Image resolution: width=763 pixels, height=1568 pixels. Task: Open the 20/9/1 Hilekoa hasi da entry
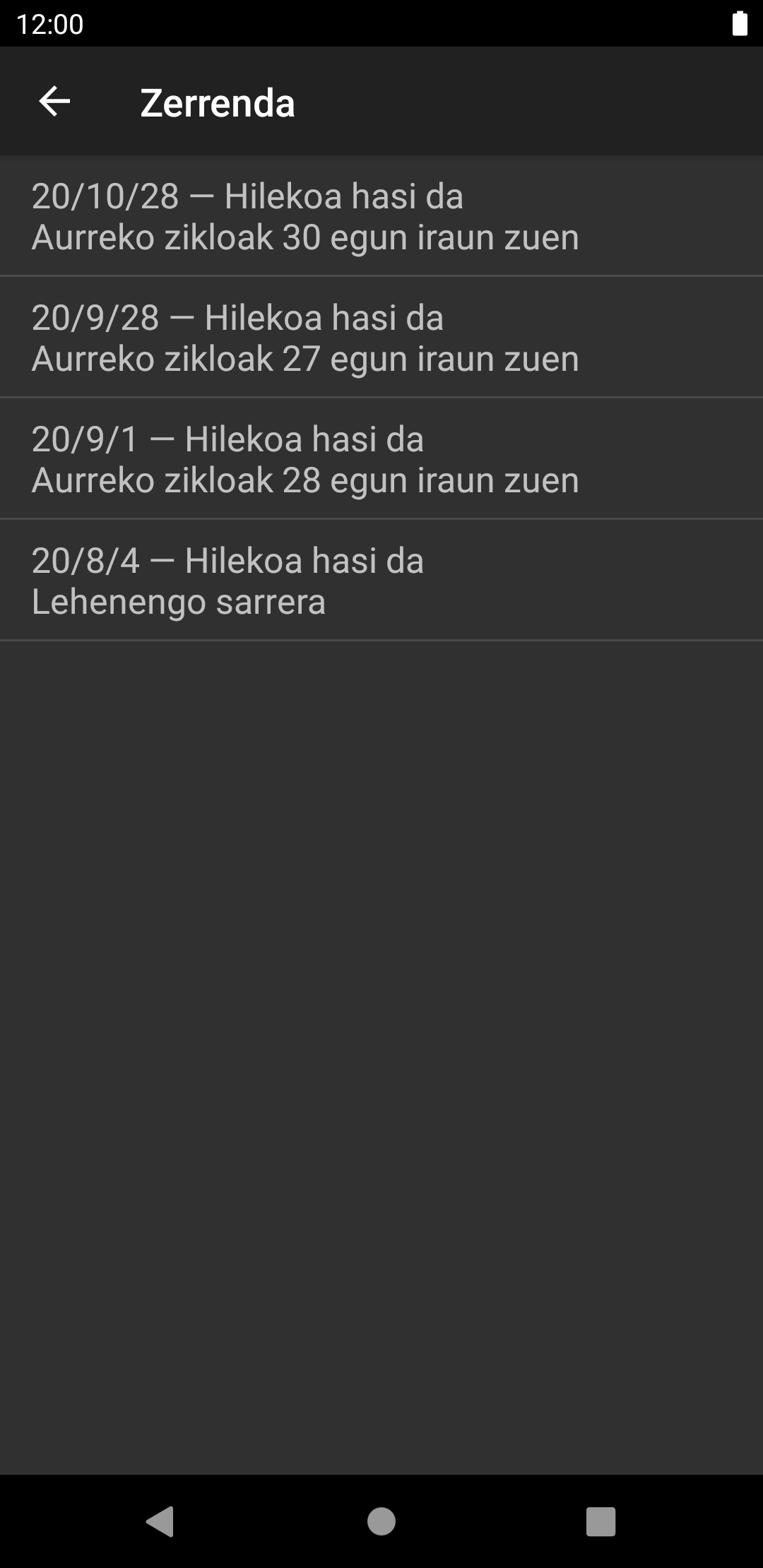[x=381, y=459]
